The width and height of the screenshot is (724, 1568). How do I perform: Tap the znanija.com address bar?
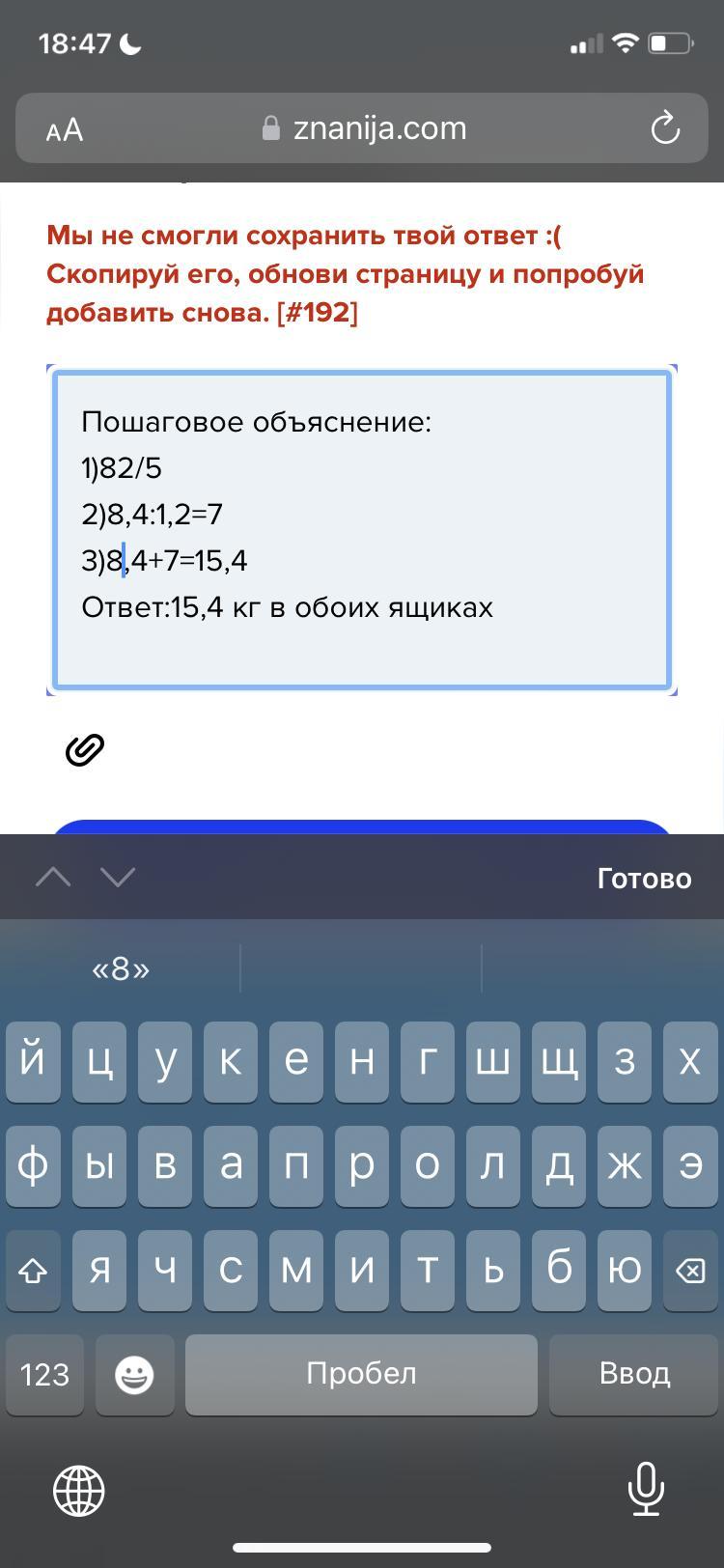pyautogui.click(x=365, y=128)
